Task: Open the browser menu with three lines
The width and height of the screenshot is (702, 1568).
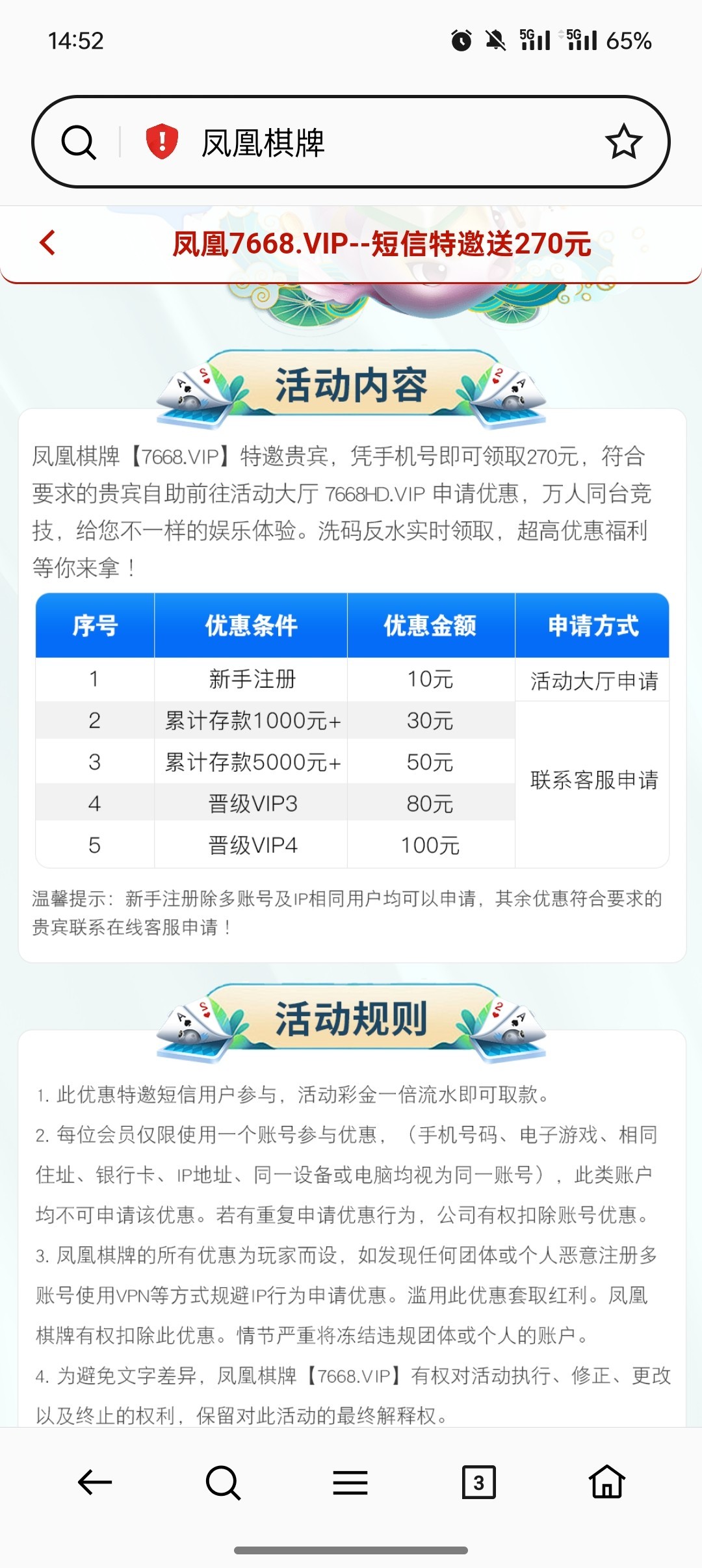Action: pyautogui.click(x=350, y=1482)
